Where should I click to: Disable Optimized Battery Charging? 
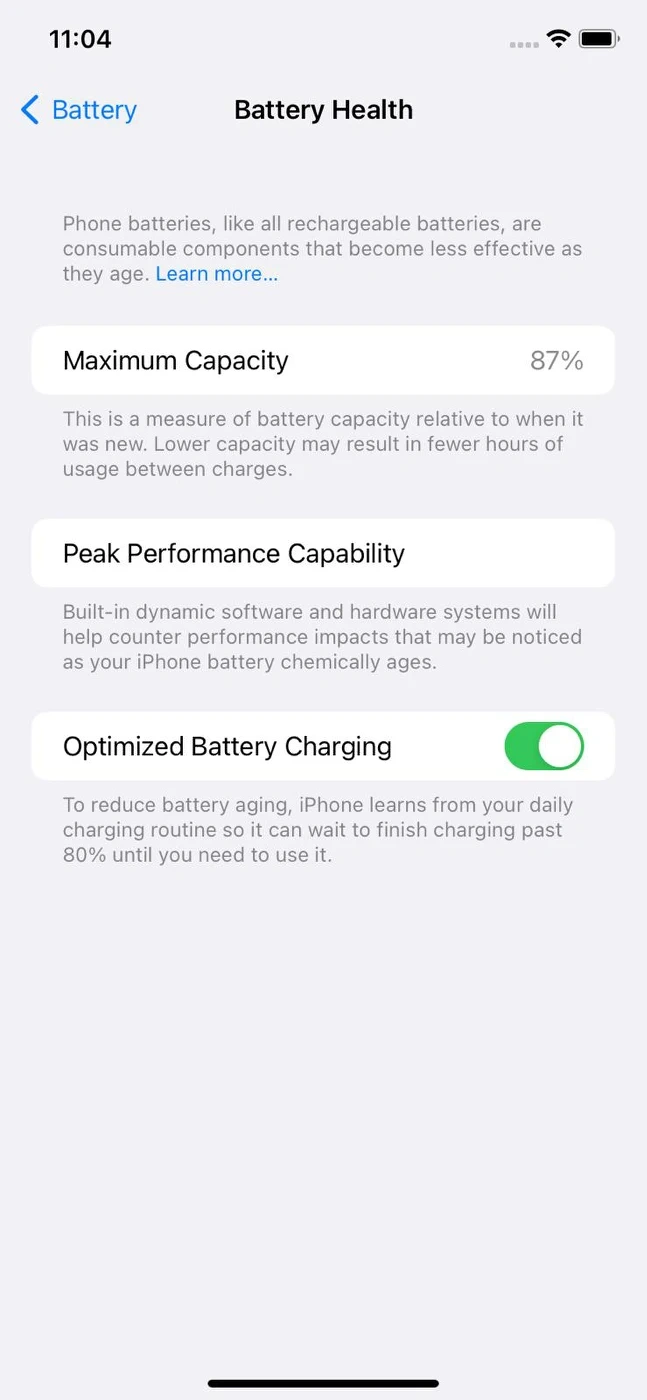(x=543, y=747)
